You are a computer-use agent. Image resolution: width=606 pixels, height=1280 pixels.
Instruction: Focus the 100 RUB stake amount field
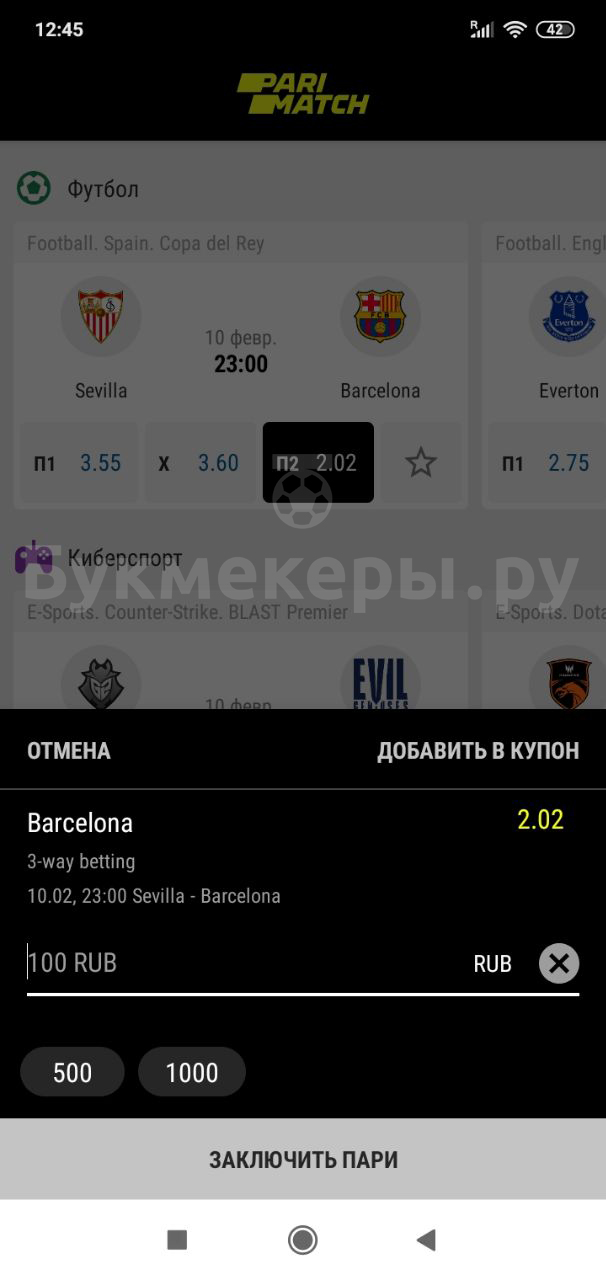(x=245, y=963)
